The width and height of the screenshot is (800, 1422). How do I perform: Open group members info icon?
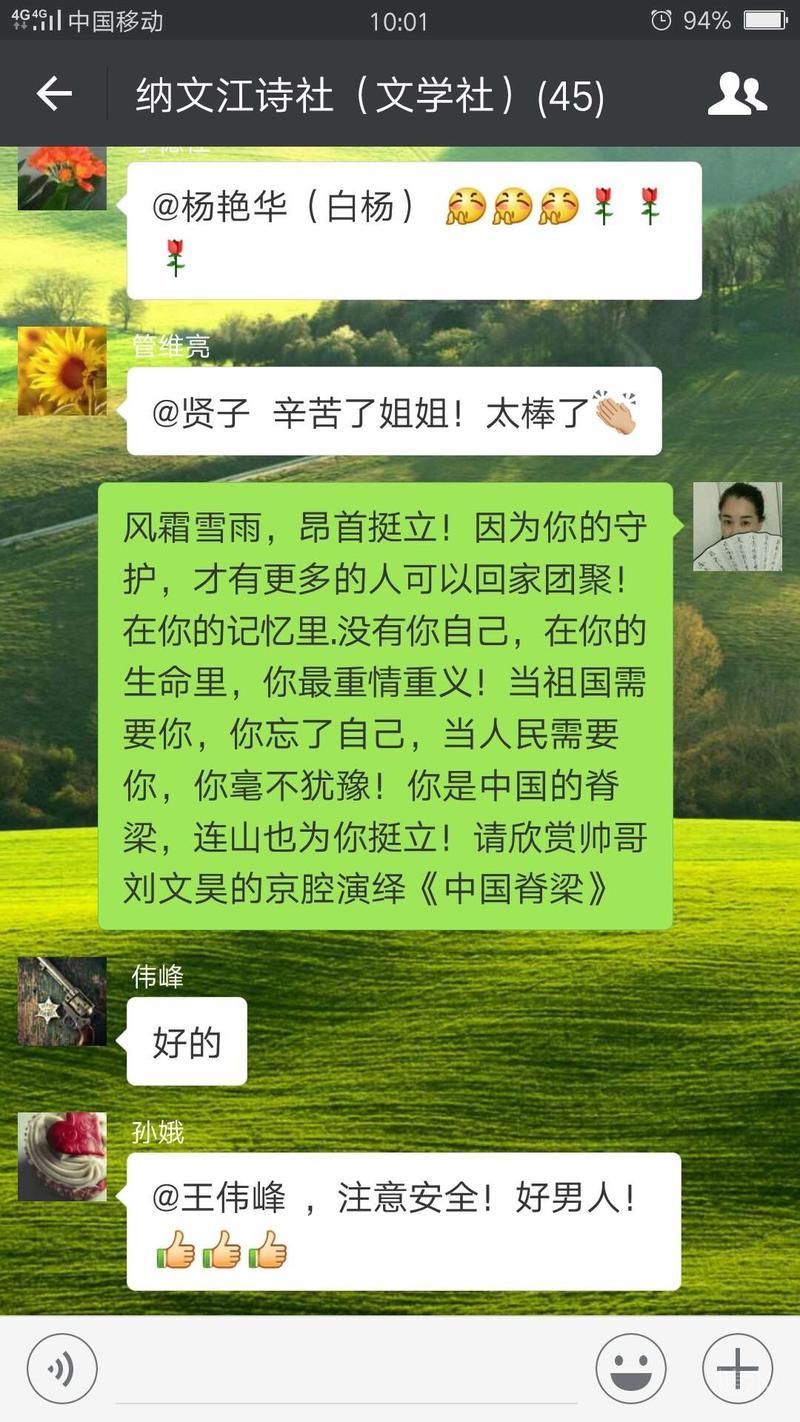pyautogui.click(x=737, y=95)
